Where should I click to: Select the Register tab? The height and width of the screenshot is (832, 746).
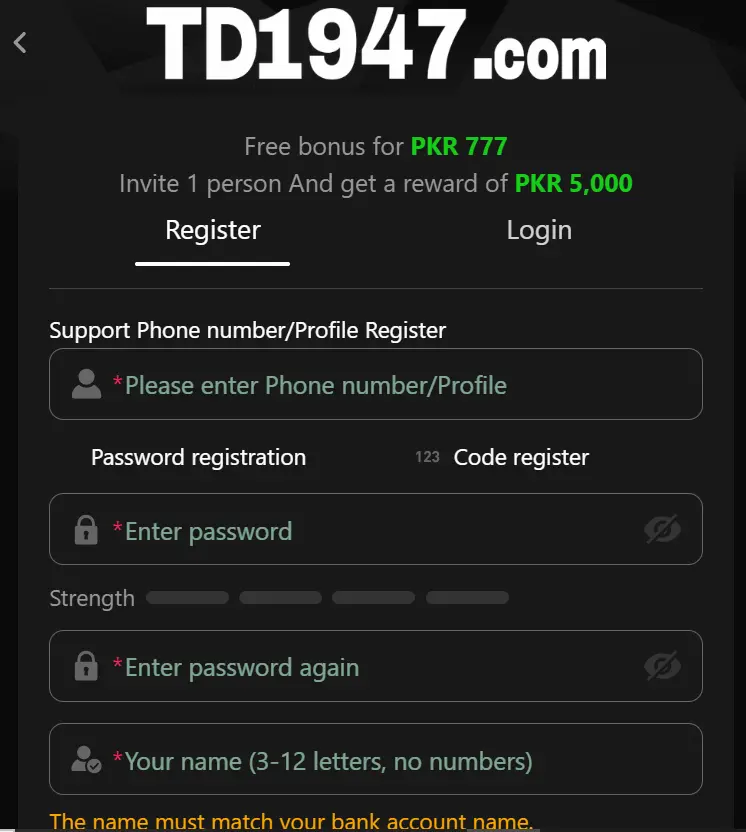[213, 230]
